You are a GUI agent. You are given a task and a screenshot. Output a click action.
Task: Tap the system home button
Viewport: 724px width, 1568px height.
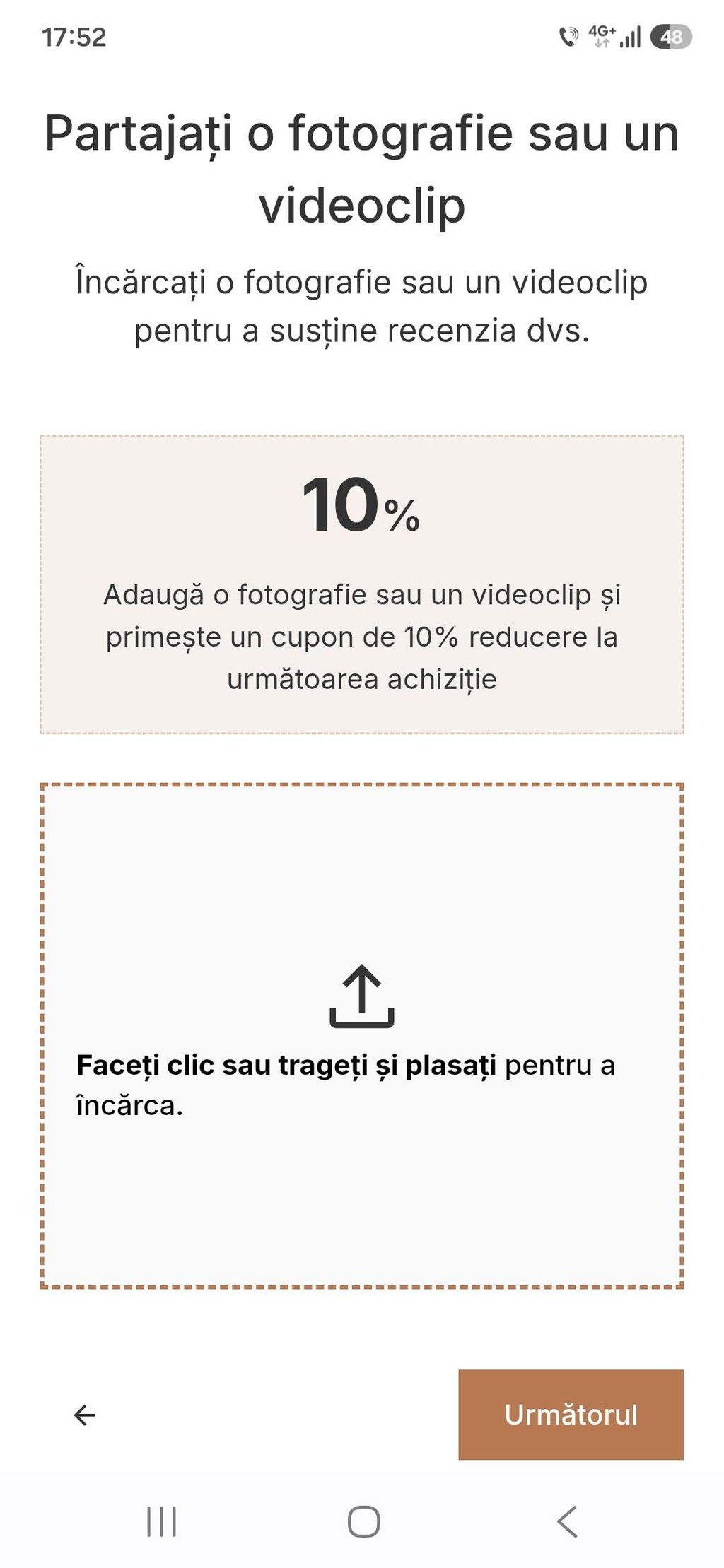(x=363, y=1521)
